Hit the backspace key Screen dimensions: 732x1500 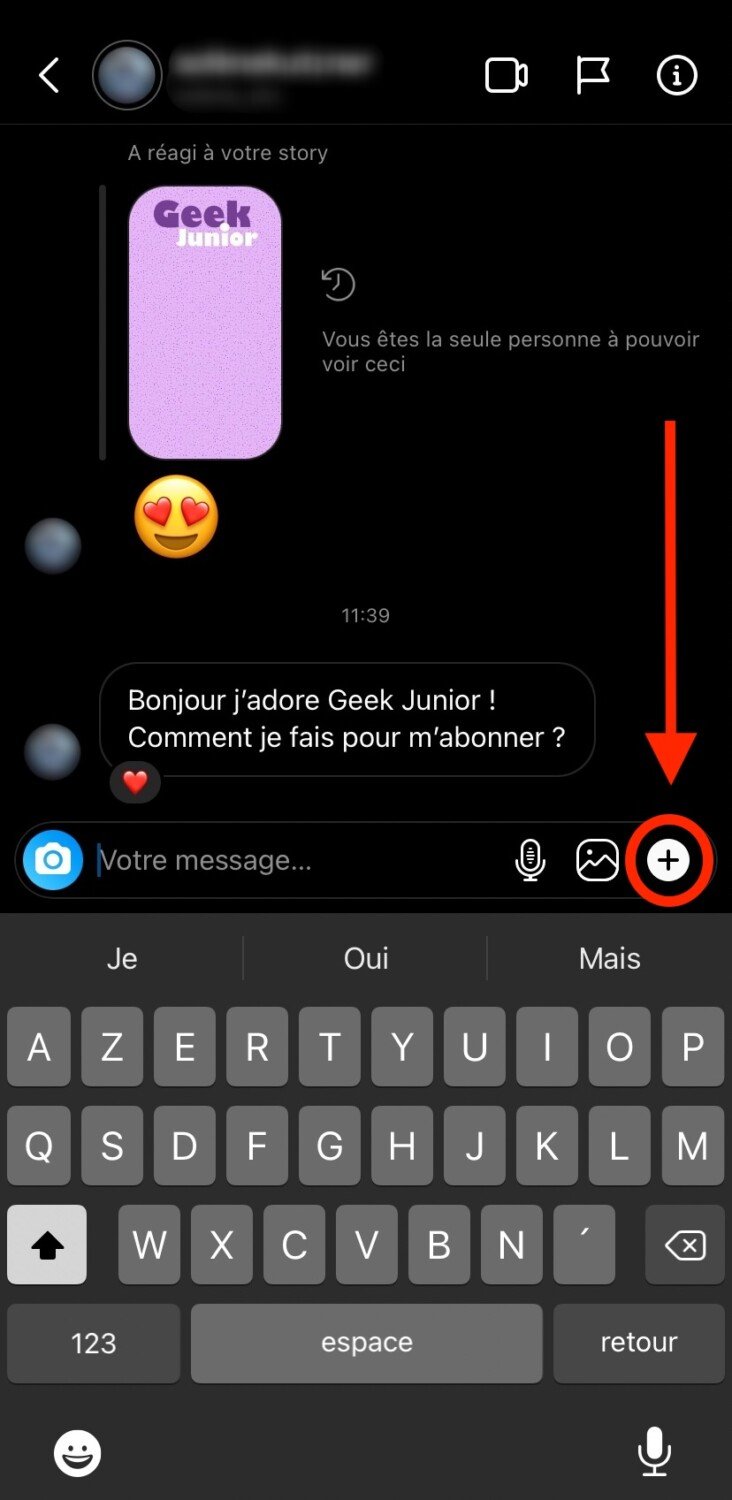pos(685,1245)
